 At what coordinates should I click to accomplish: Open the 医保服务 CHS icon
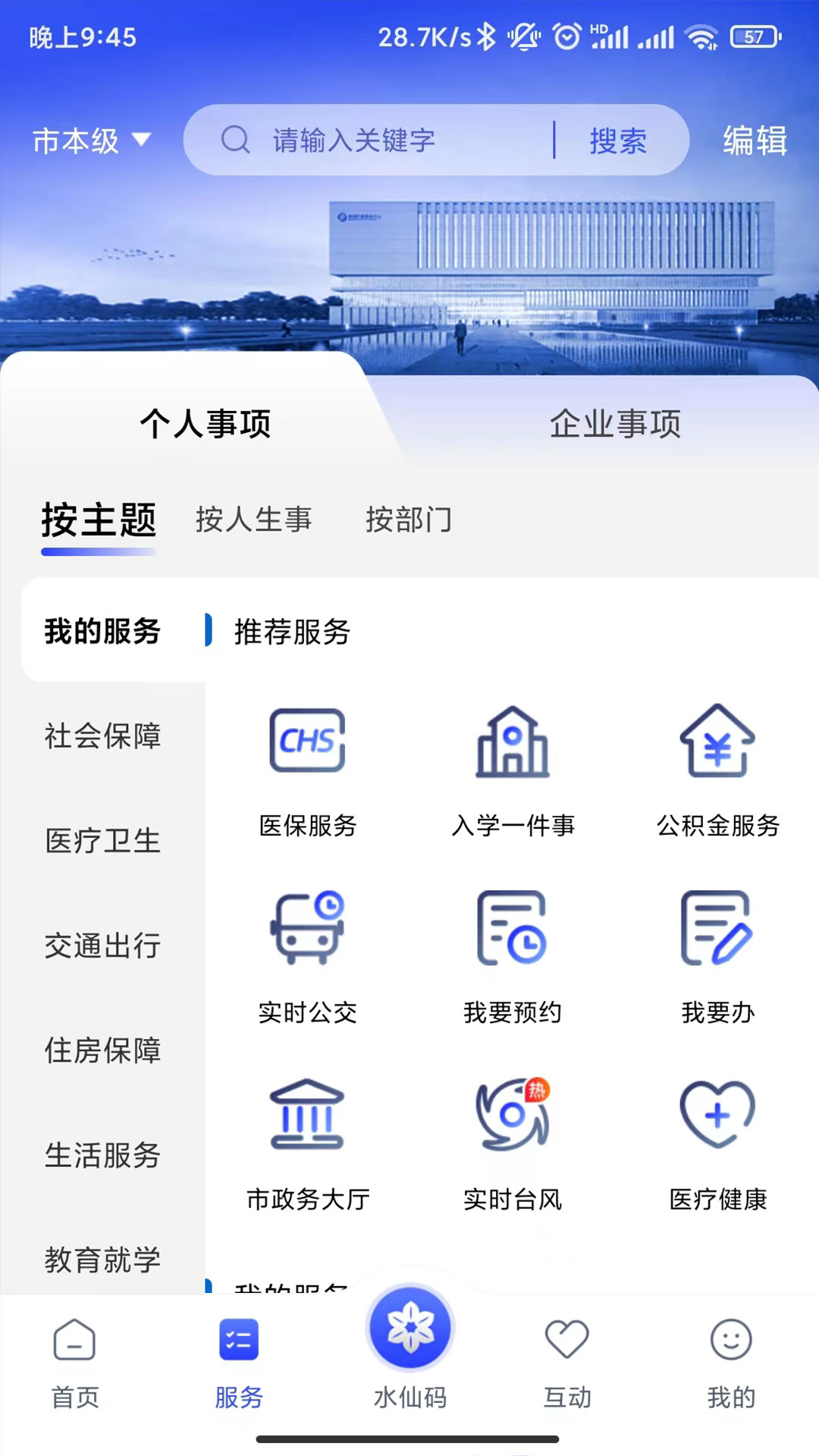pyautogui.click(x=307, y=743)
